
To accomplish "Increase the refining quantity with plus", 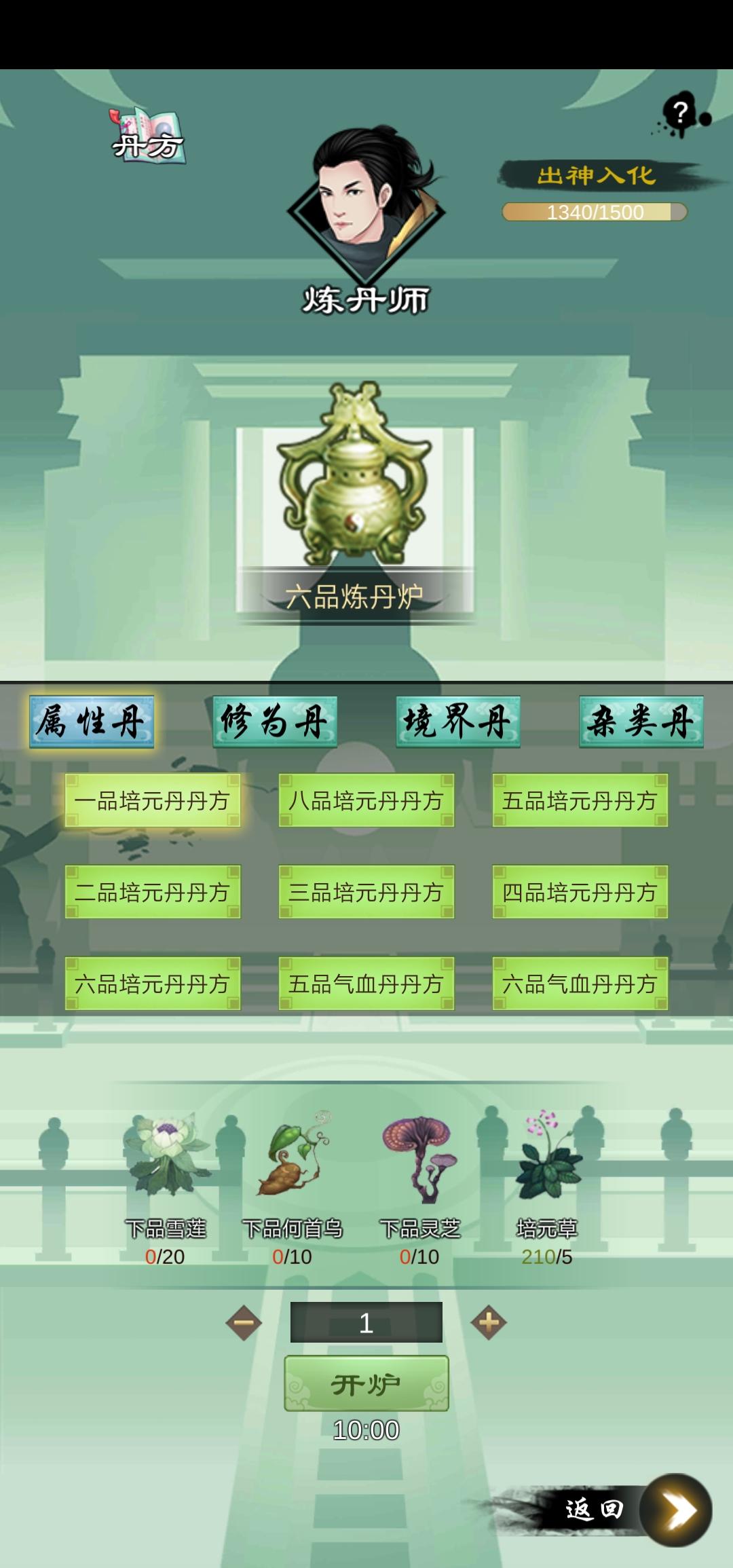I will [489, 1322].
